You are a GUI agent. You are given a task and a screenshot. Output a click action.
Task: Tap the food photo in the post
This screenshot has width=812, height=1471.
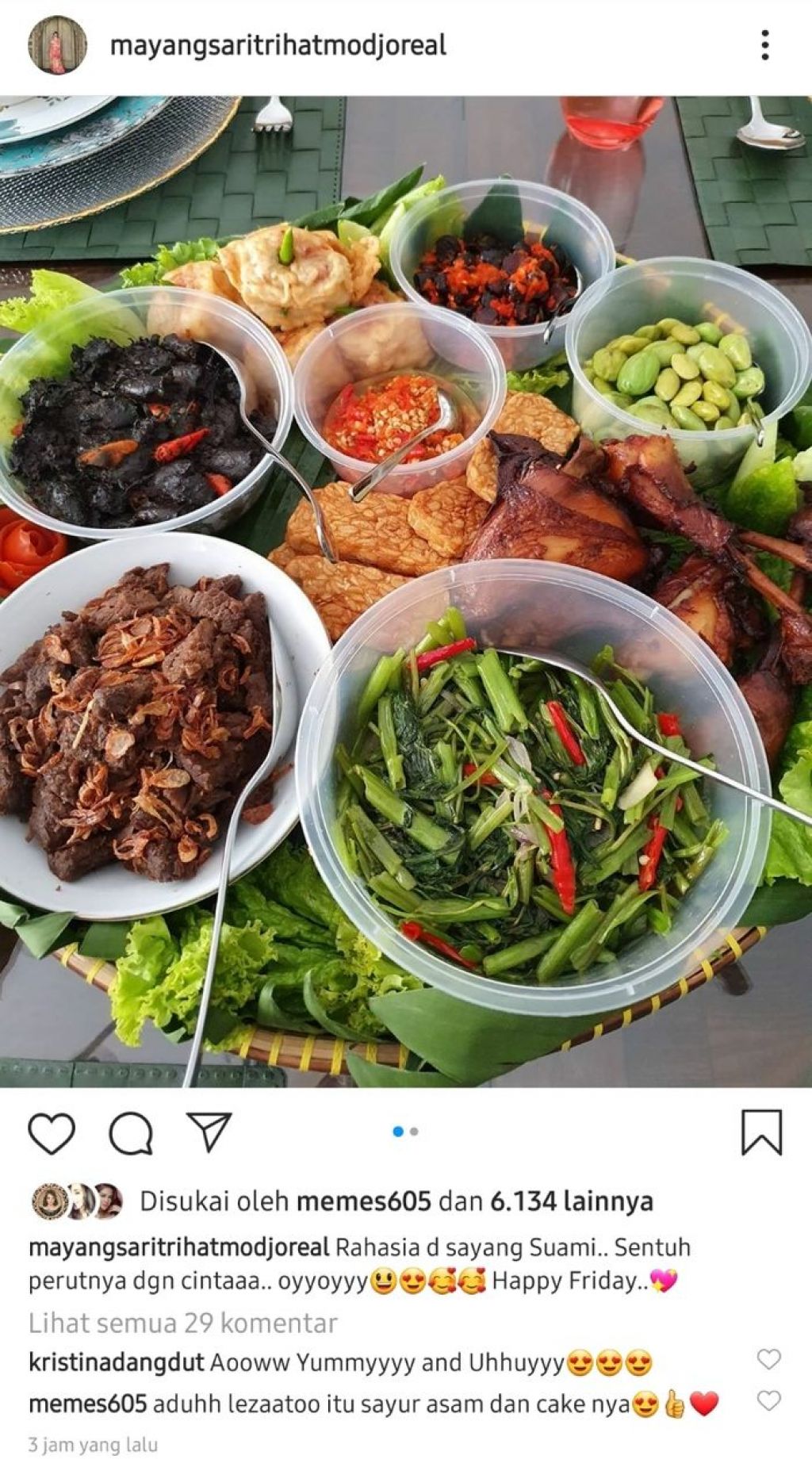(406, 591)
